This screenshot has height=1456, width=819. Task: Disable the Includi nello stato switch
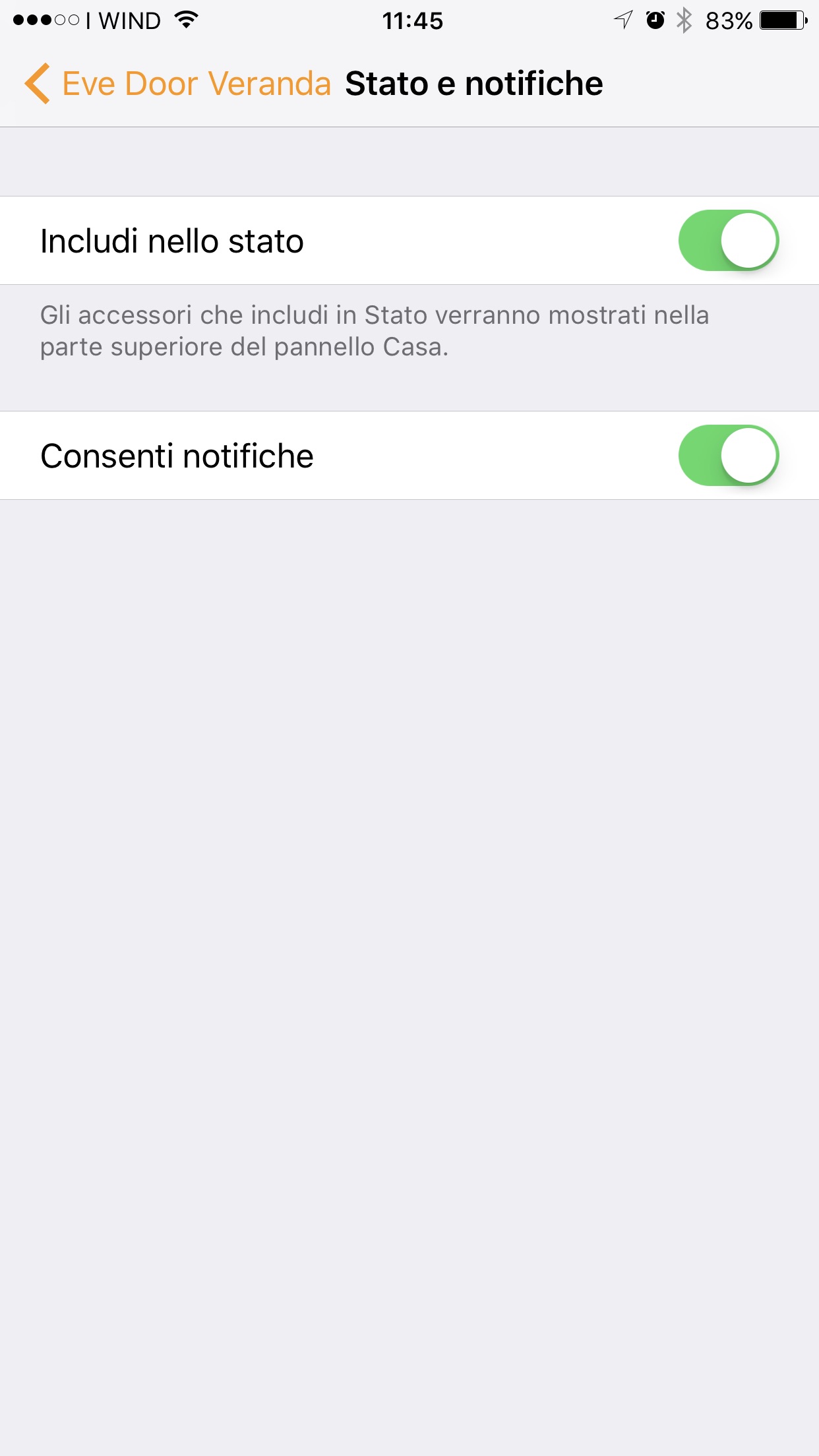click(728, 241)
